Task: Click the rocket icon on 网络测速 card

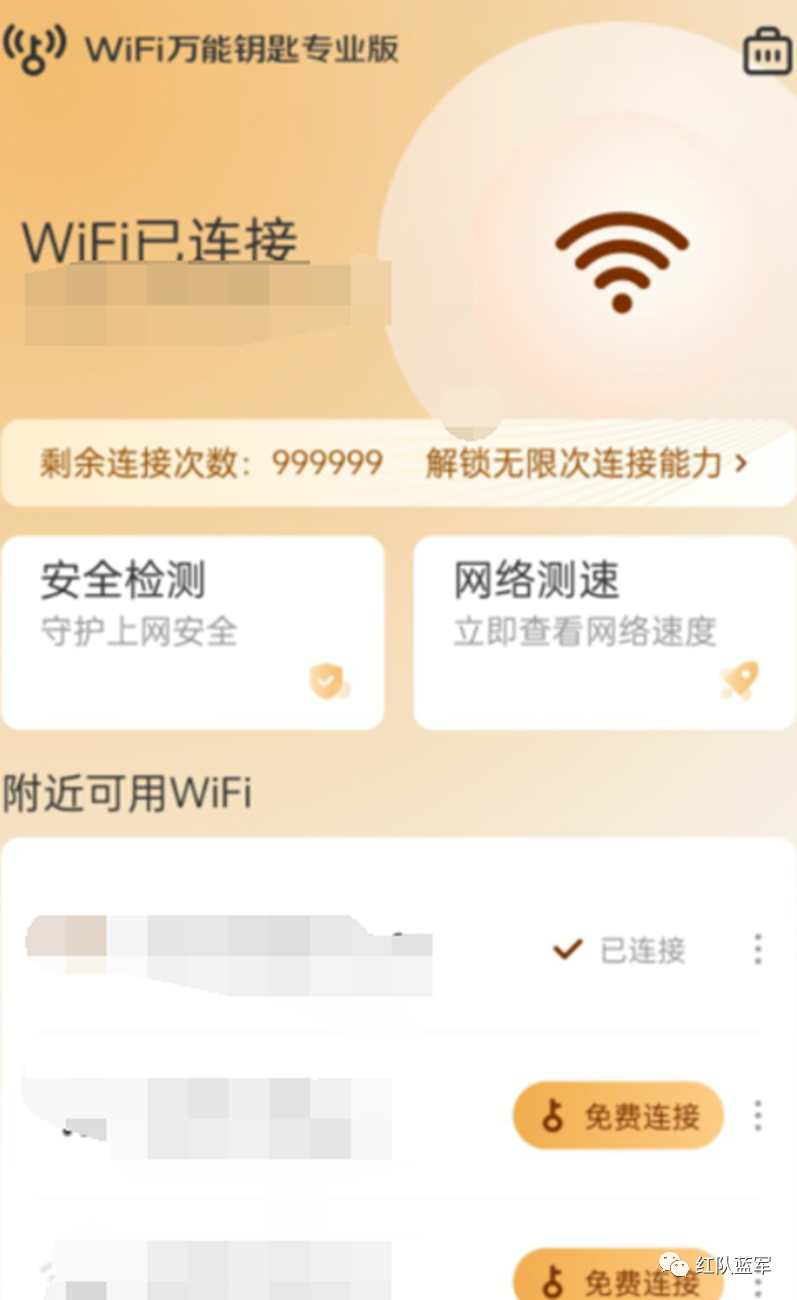Action: pyautogui.click(x=737, y=679)
